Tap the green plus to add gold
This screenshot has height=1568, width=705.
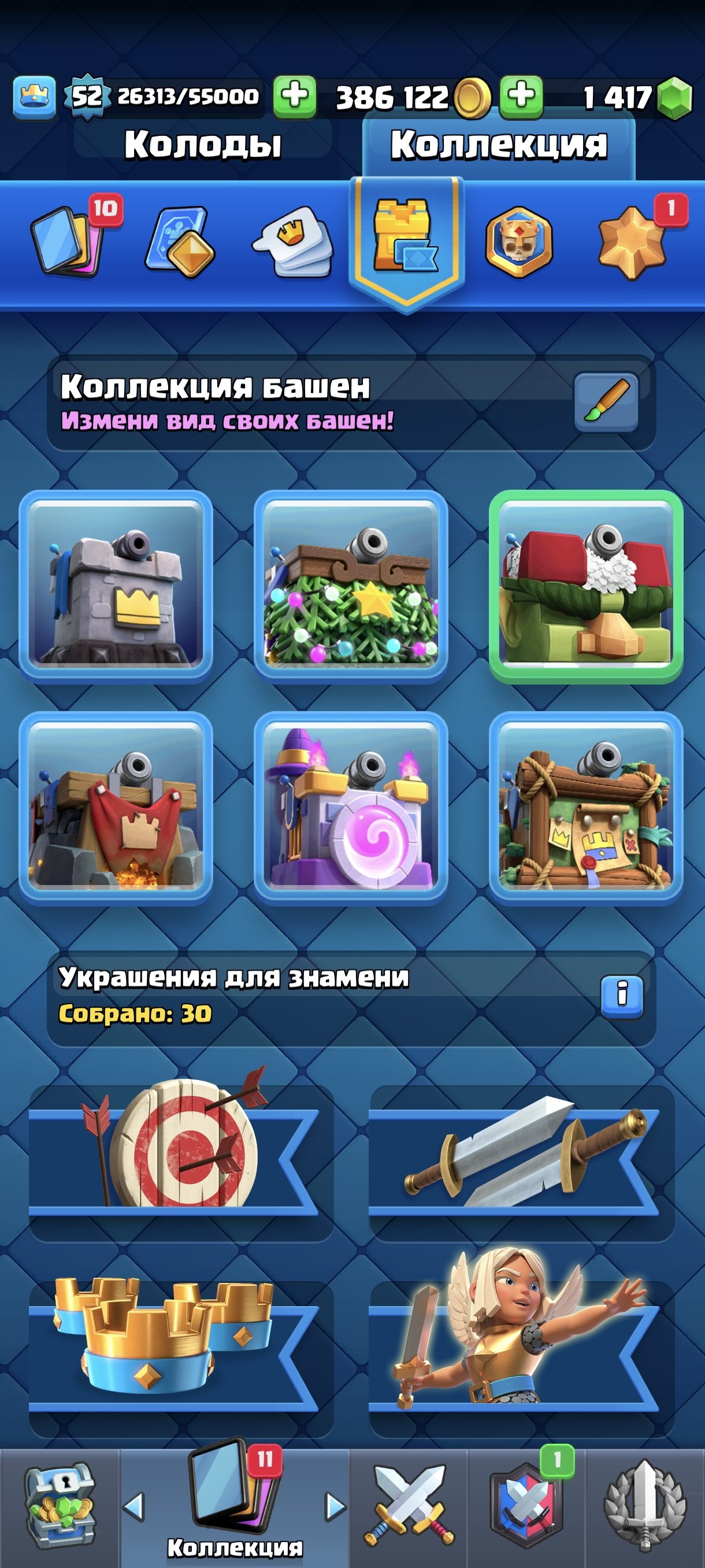(x=521, y=96)
